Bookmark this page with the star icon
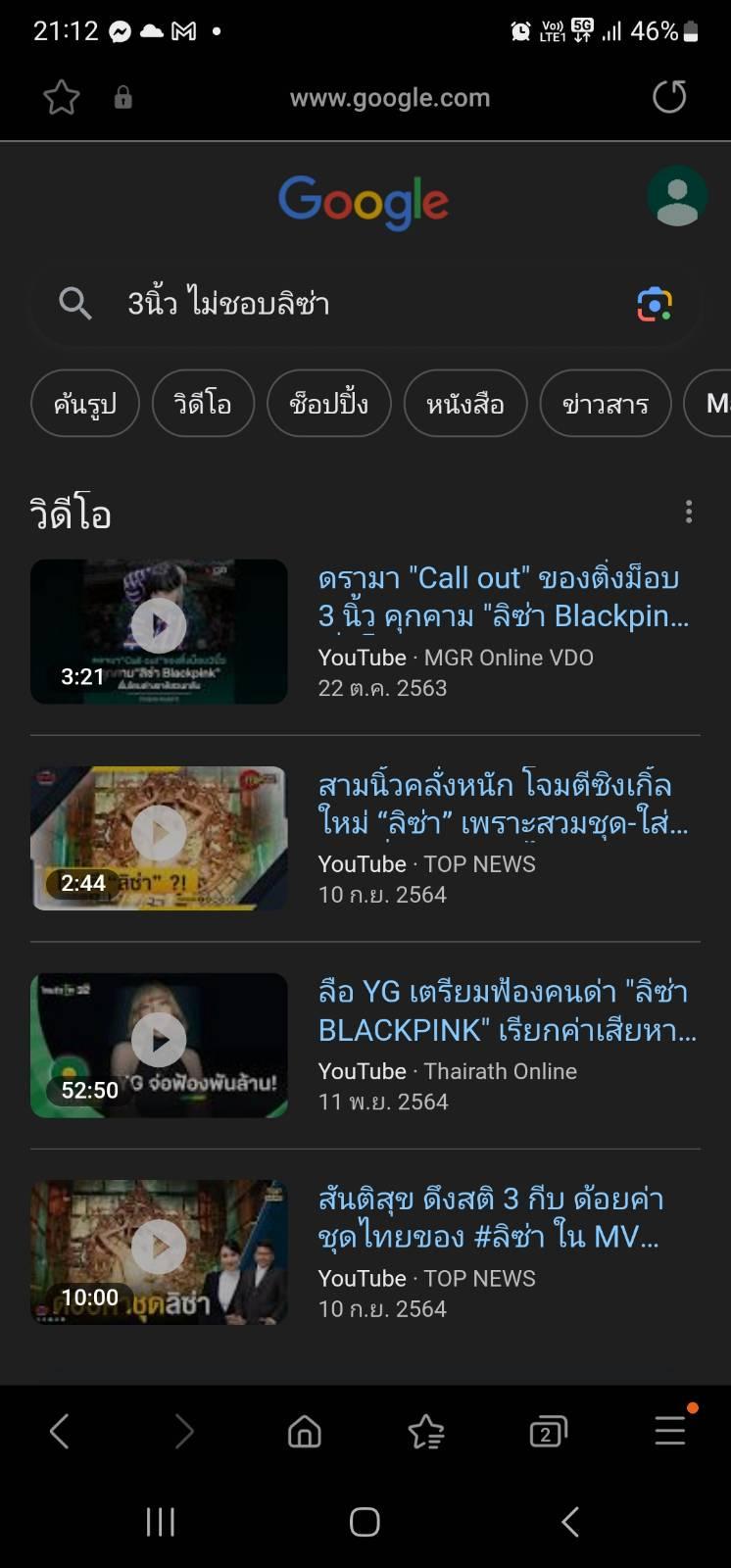731x1568 pixels. tap(61, 97)
